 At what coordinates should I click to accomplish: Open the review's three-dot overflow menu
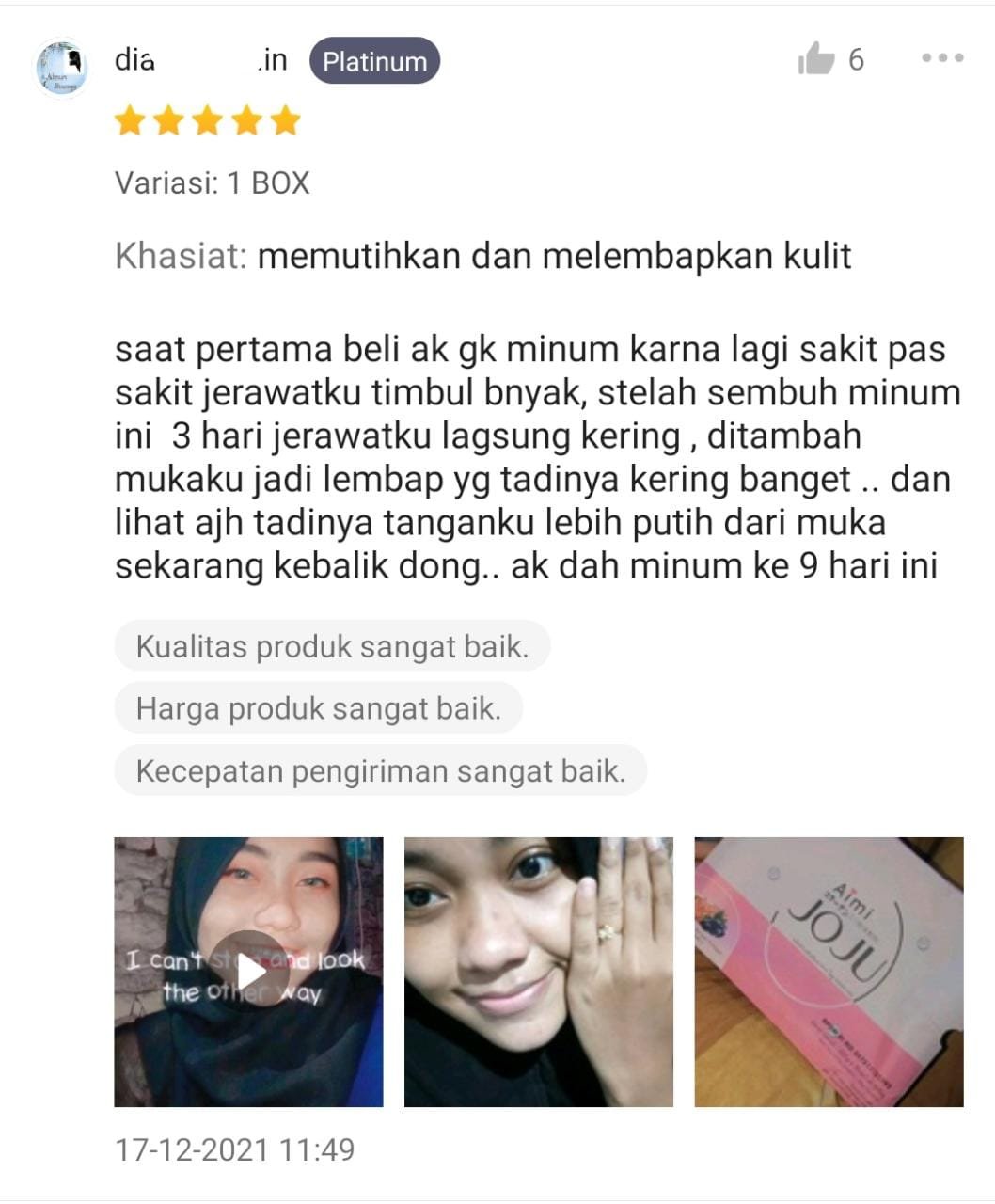click(x=941, y=58)
